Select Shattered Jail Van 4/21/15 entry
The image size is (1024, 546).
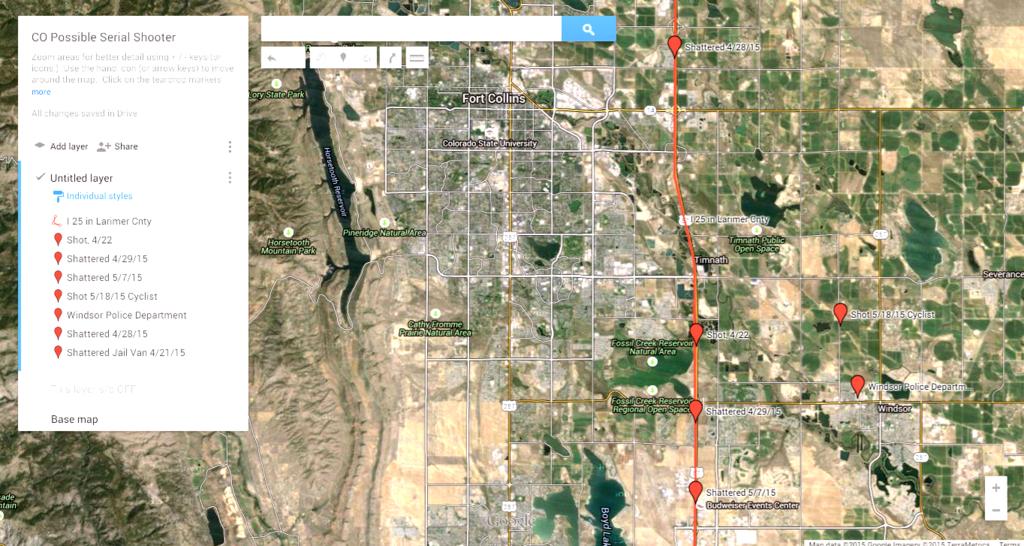125,353
